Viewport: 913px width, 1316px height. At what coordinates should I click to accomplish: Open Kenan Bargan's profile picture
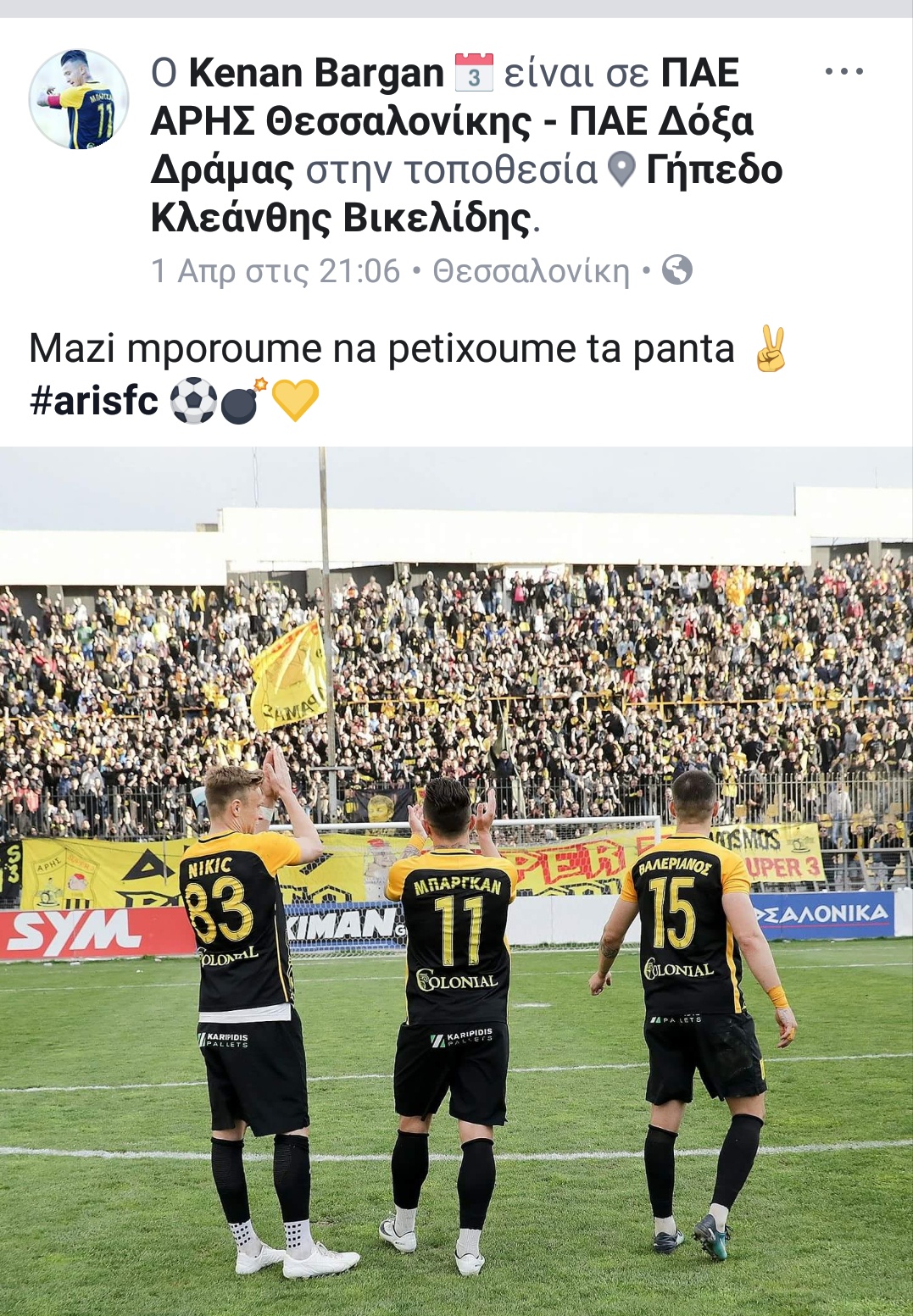[79, 99]
